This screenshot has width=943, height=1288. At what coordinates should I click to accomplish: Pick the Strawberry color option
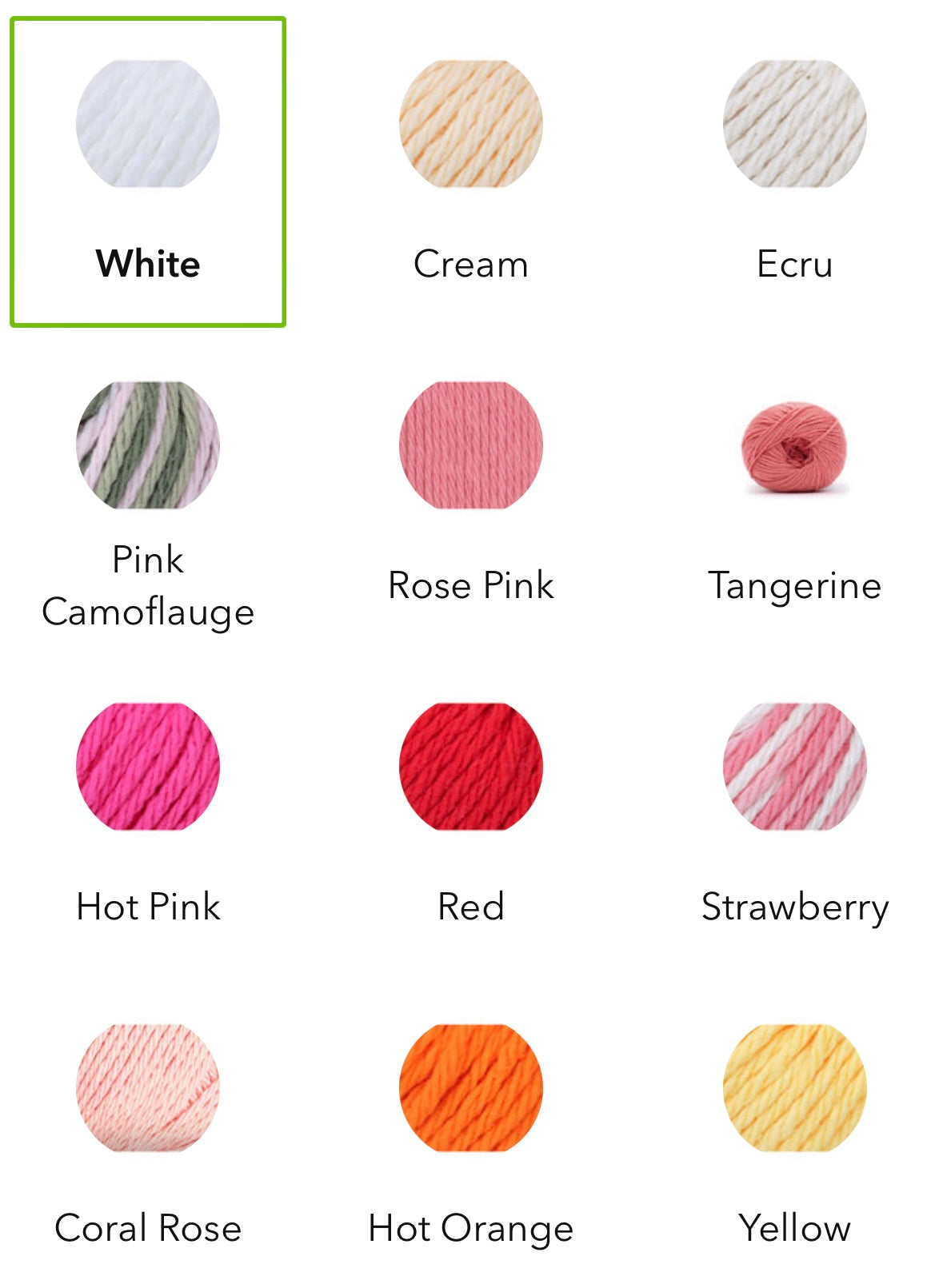(x=794, y=767)
